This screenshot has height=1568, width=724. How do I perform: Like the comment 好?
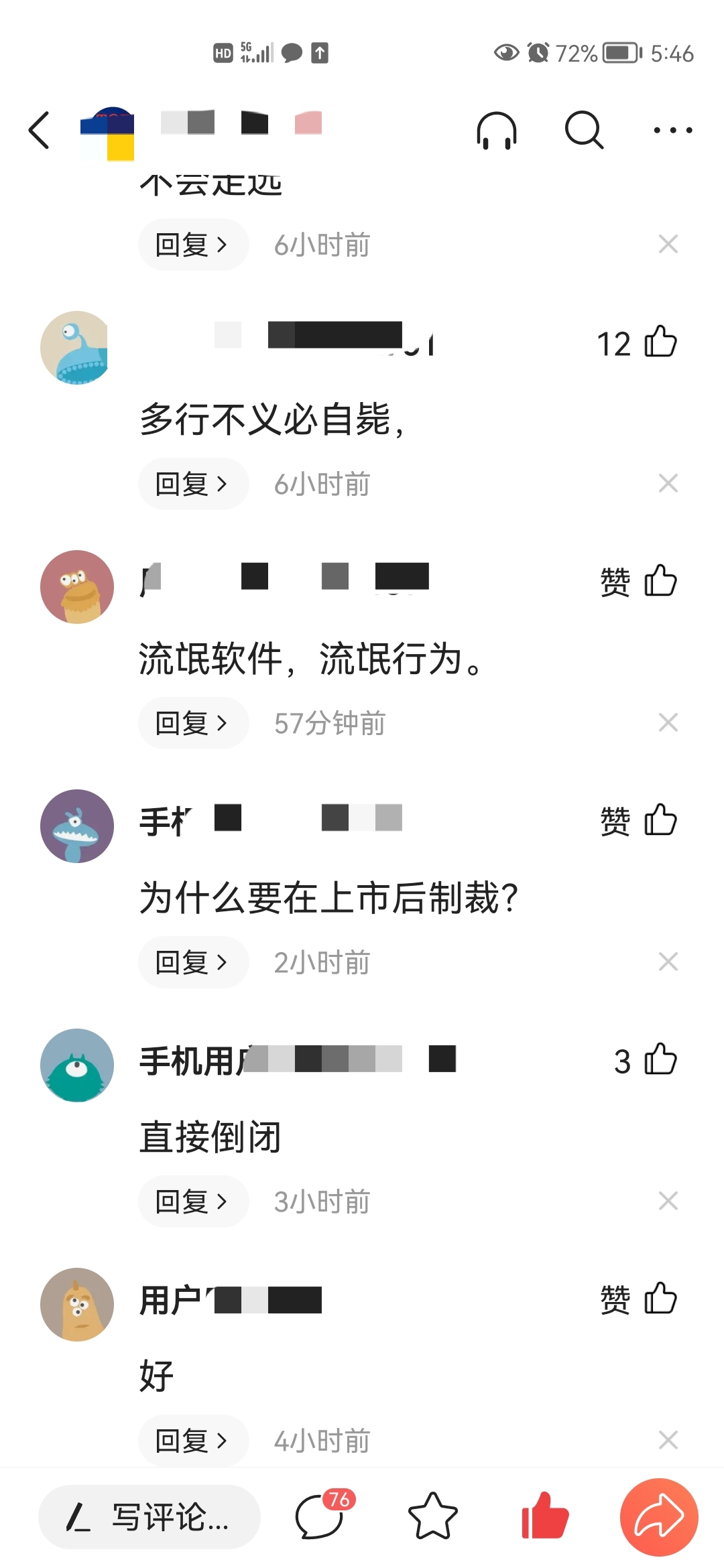660,1299
